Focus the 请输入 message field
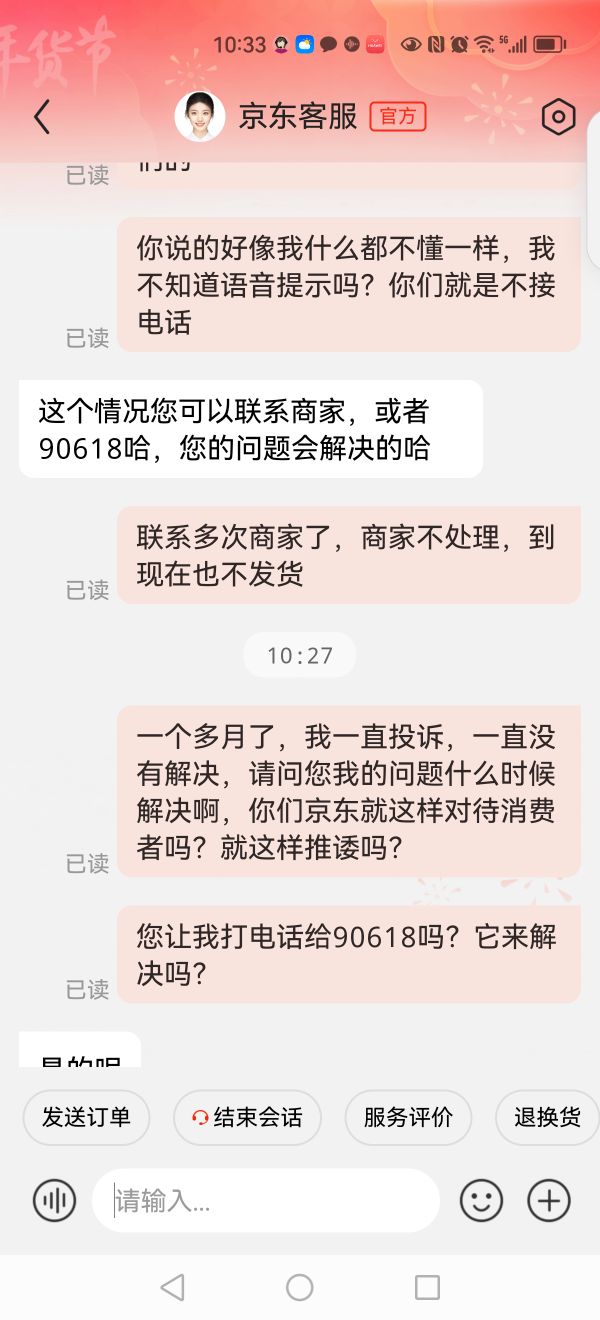This screenshot has width=600, height=1320. click(x=265, y=1200)
